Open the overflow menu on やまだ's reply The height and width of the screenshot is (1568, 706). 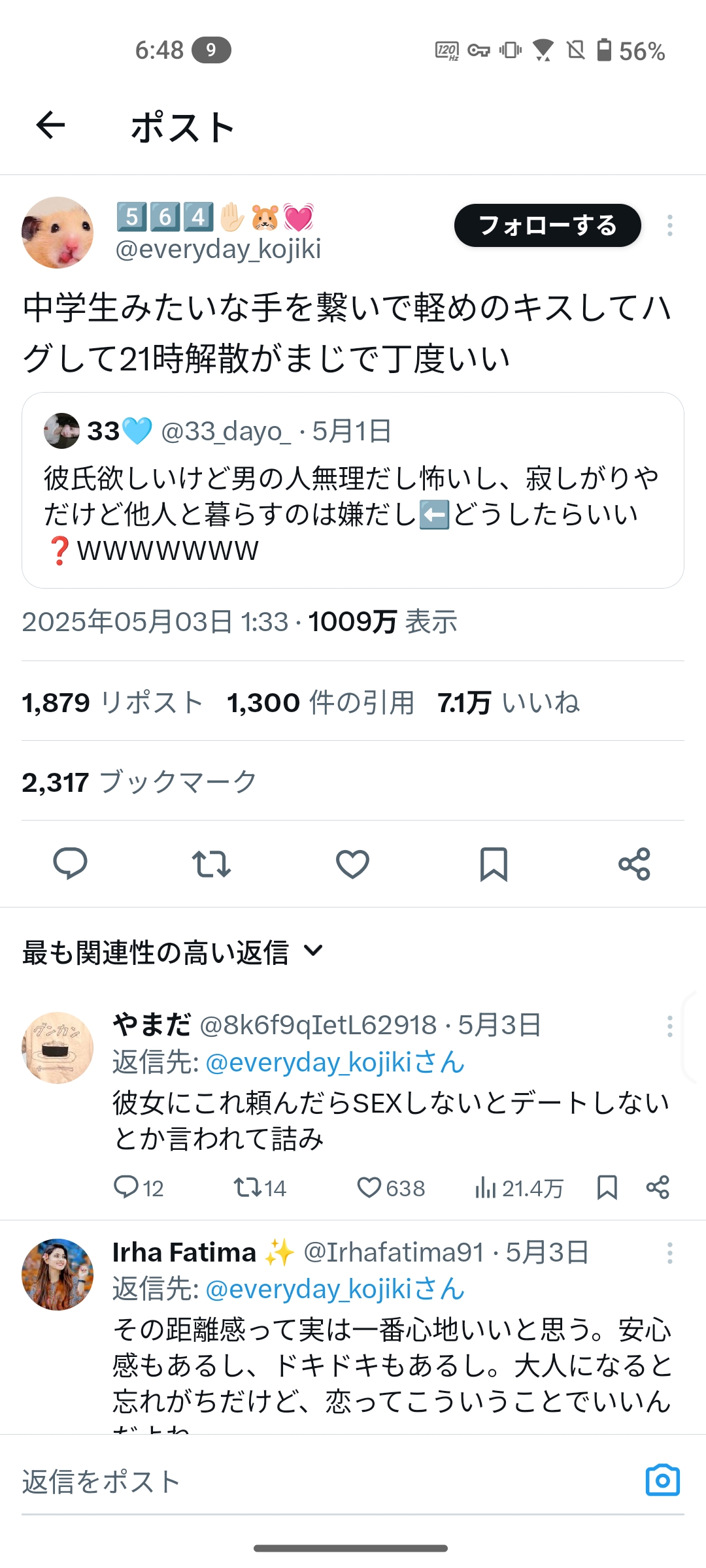coord(669,1026)
